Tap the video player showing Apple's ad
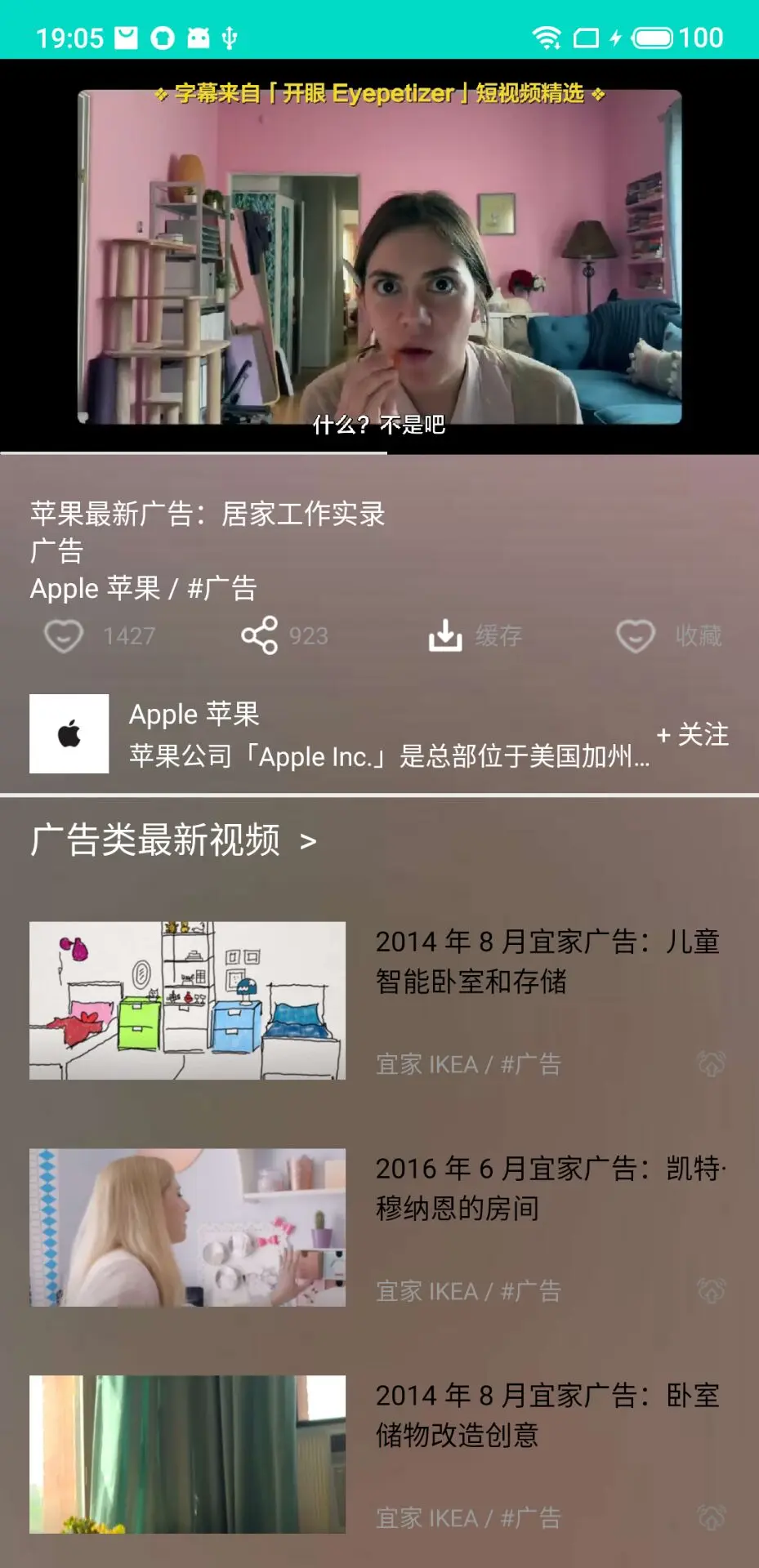Screen dimensions: 759x1568 (x=379, y=256)
